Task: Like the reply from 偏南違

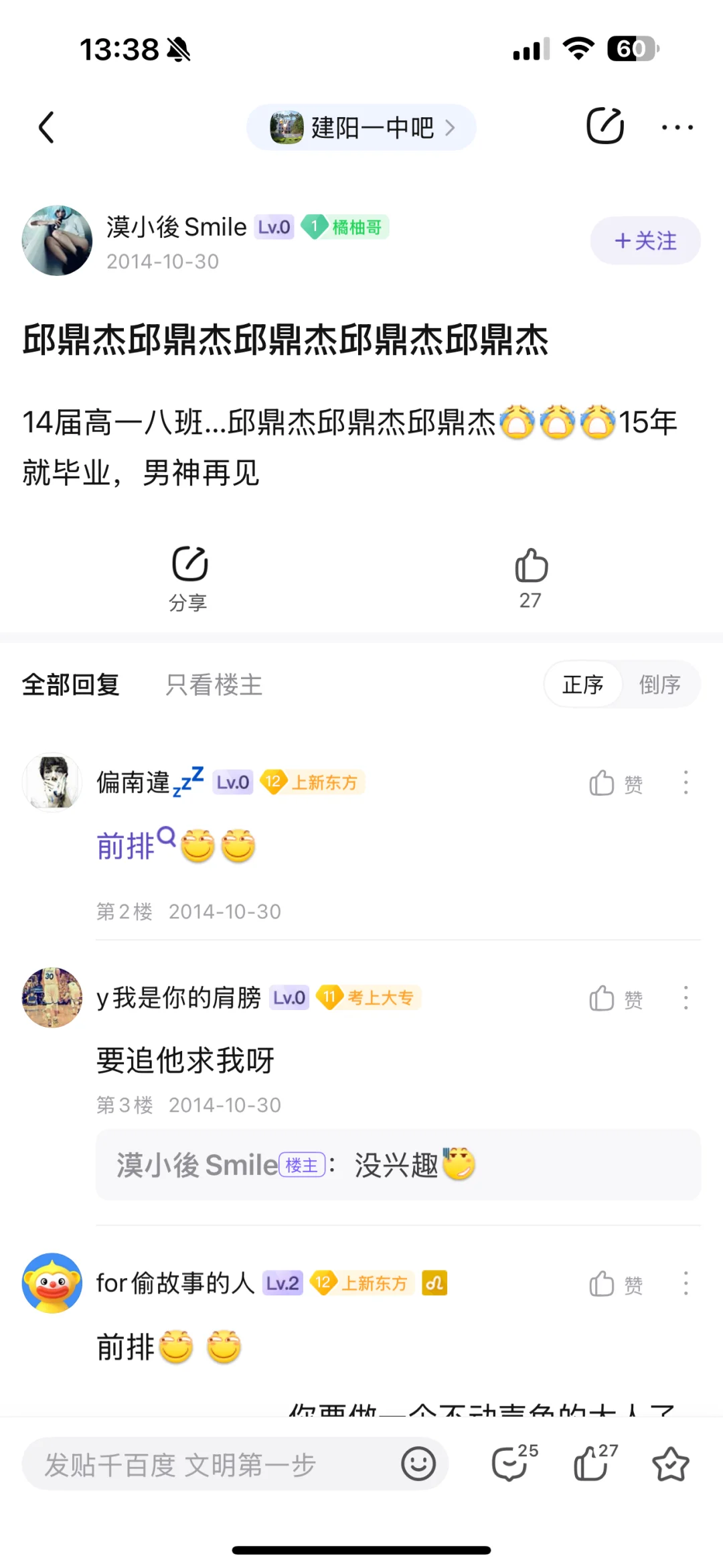Action: [615, 783]
